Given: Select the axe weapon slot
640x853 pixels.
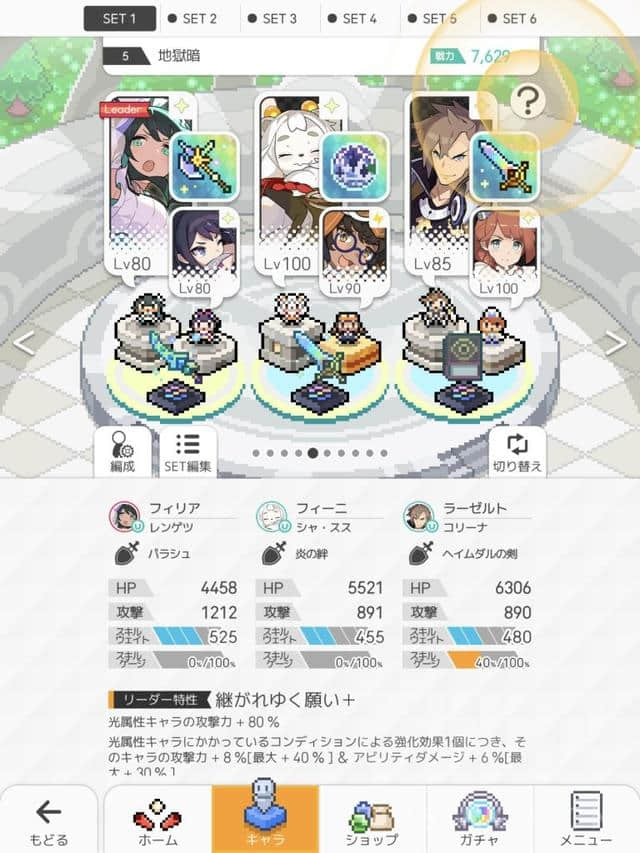Looking at the screenshot, I should click(204, 166).
